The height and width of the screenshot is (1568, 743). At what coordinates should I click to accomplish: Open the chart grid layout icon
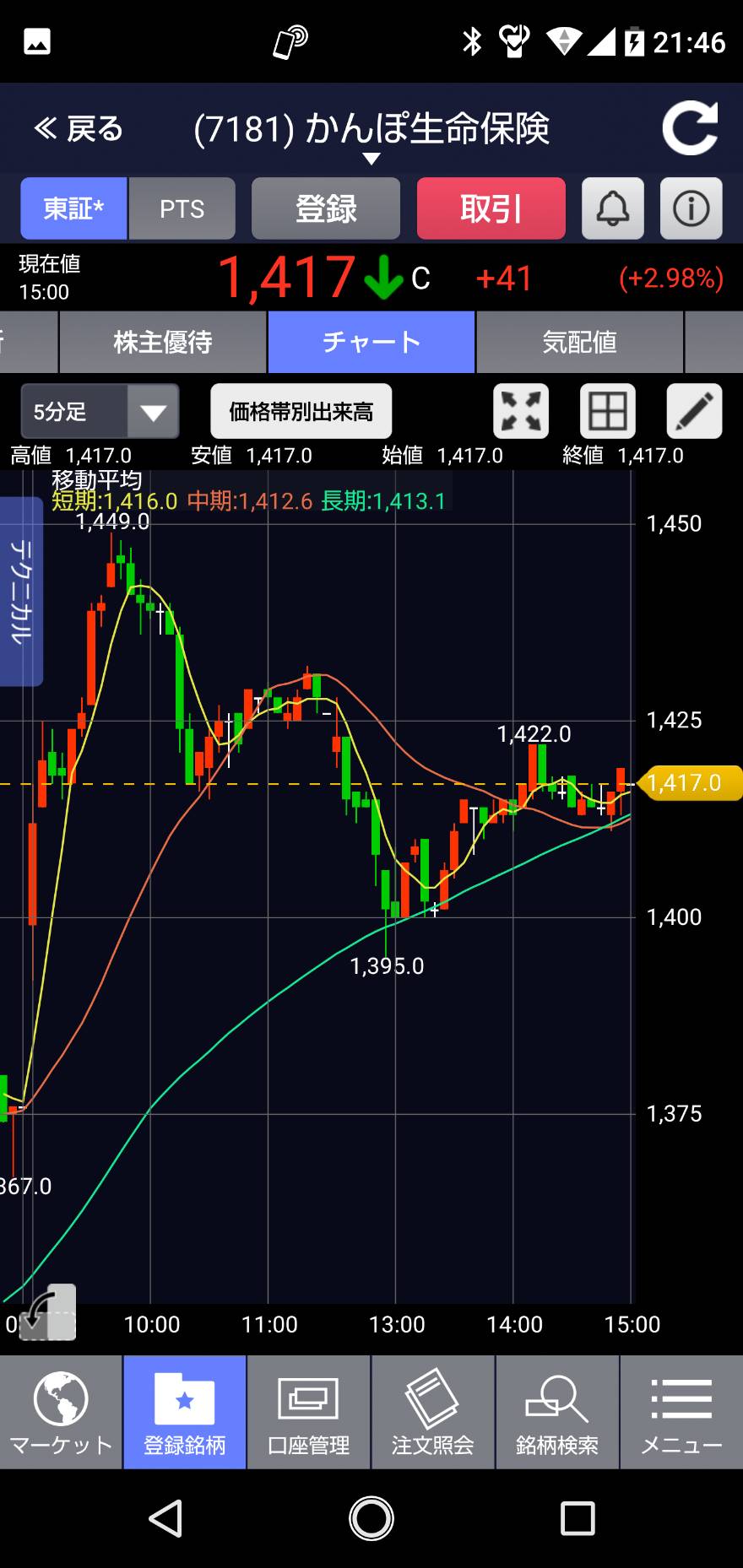[x=608, y=412]
